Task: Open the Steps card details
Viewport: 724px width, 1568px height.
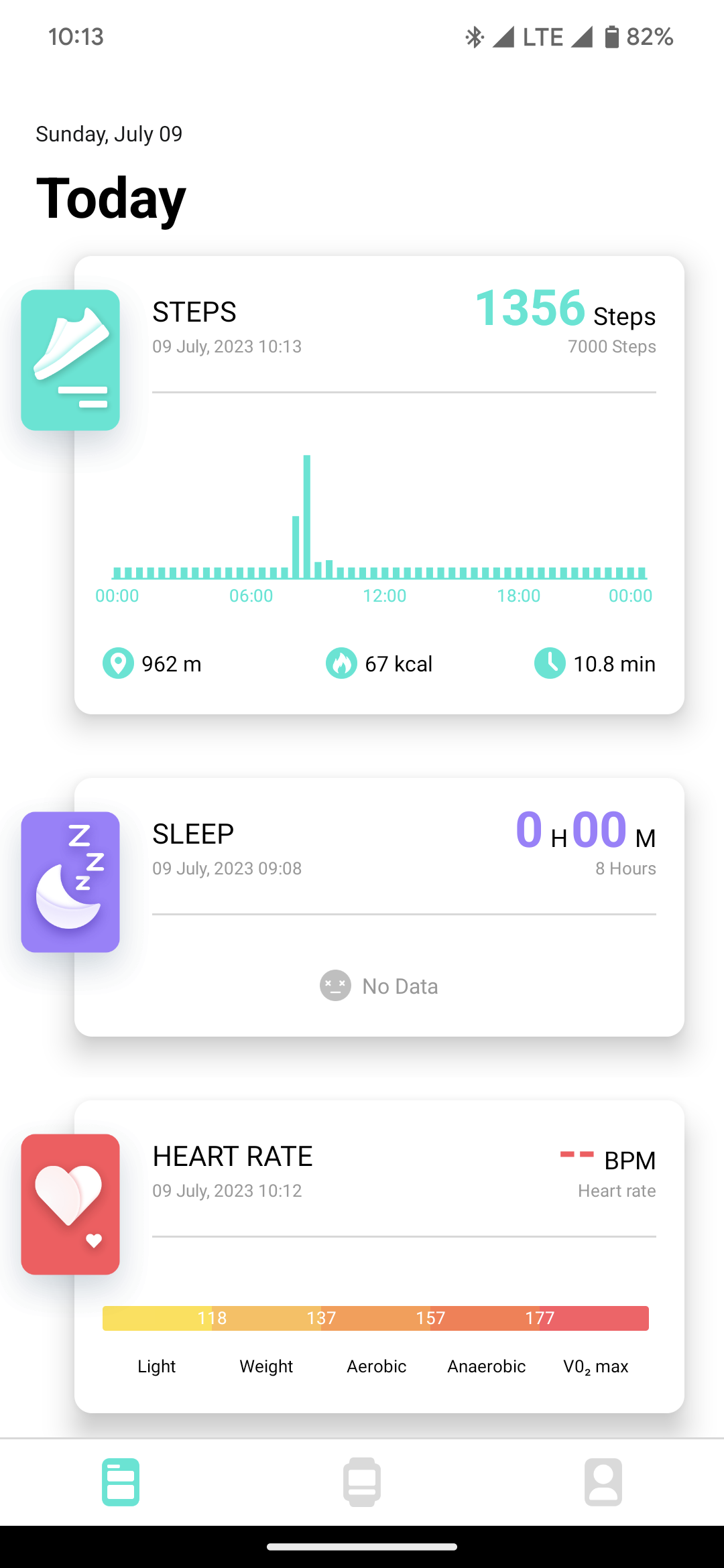Action: pyautogui.click(x=379, y=484)
